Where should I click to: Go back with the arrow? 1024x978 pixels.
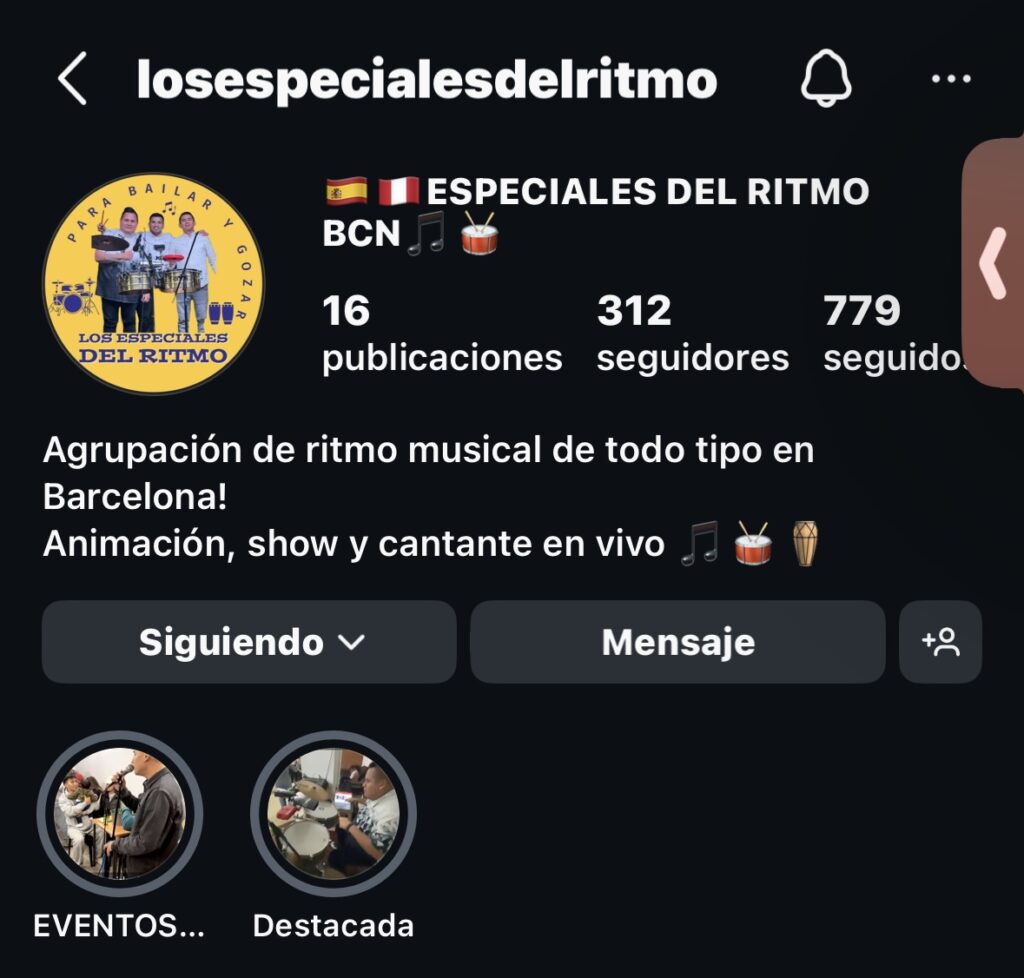[73, 81]
